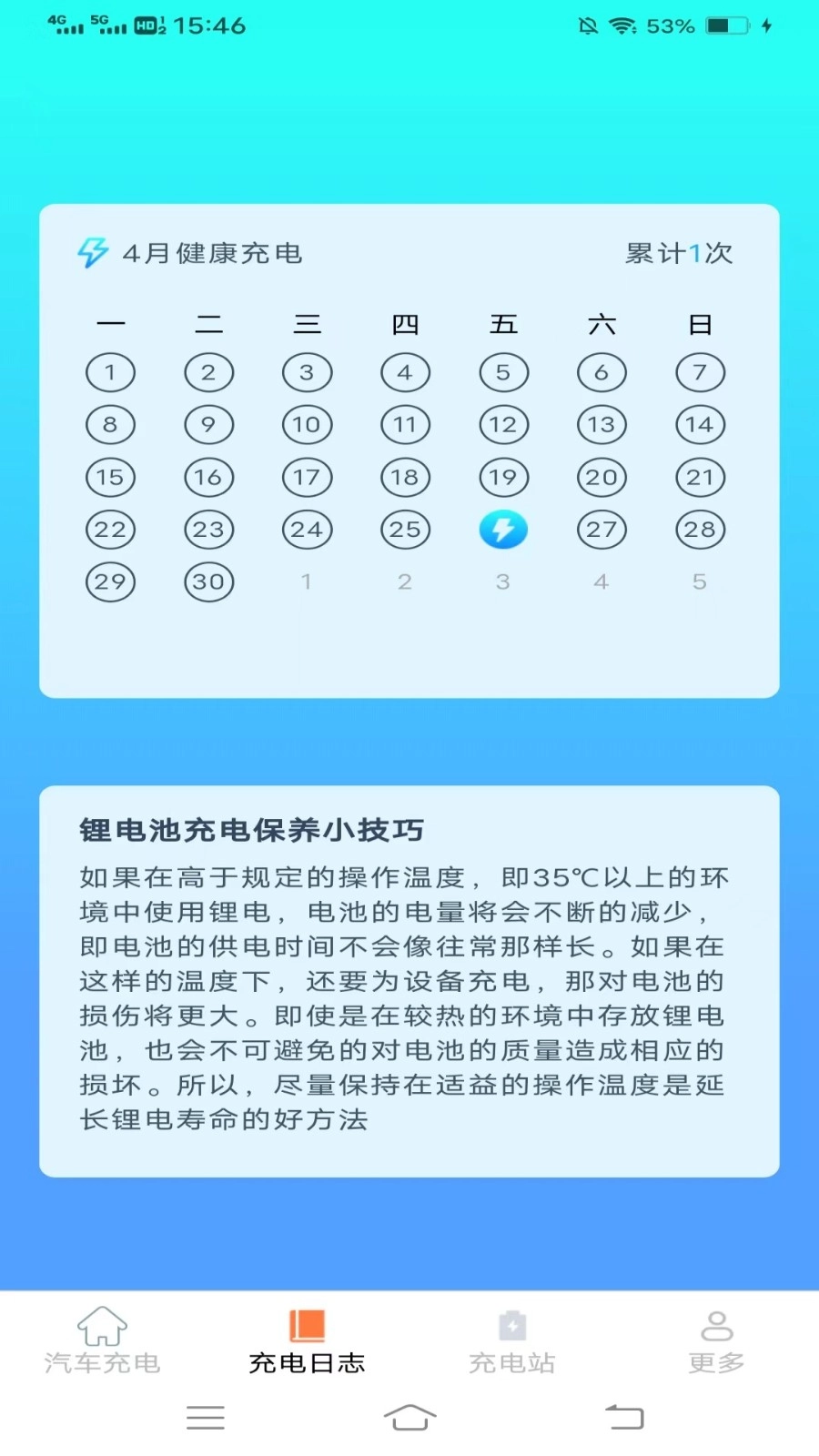Tap the Android home navigation button
The height and width of the screenshot is (1456, 819).
(409, 1416)
